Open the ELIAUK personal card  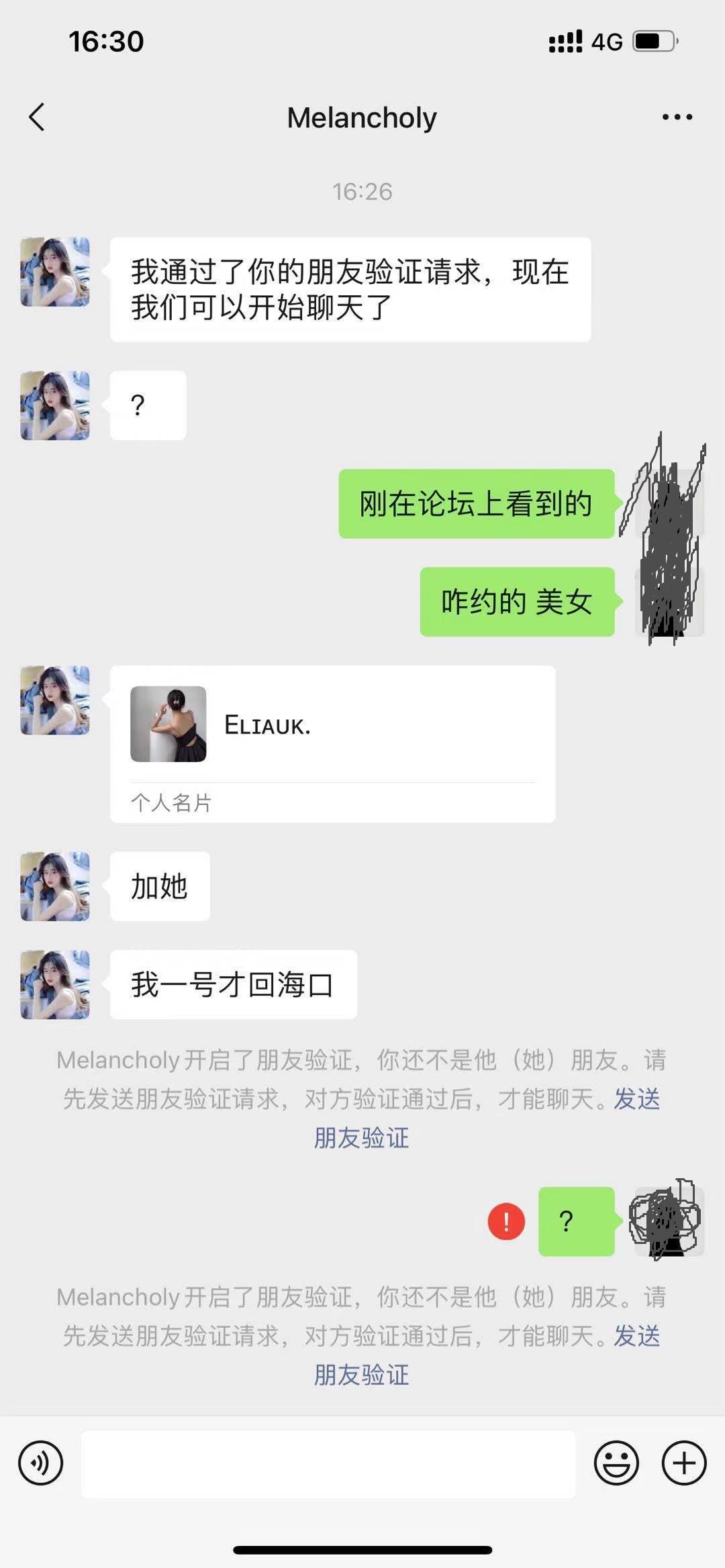[332, 741]
